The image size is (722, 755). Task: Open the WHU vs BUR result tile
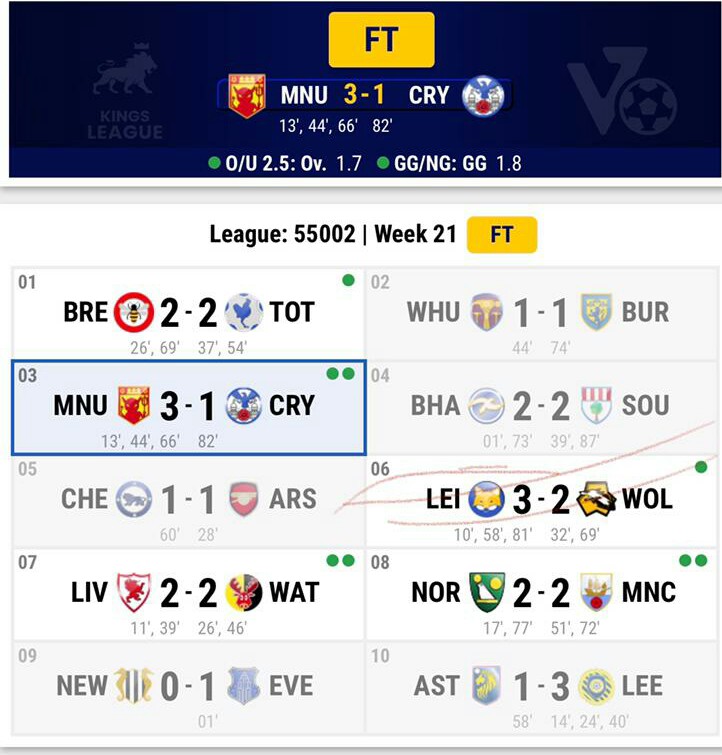click(x=541, y=314)
